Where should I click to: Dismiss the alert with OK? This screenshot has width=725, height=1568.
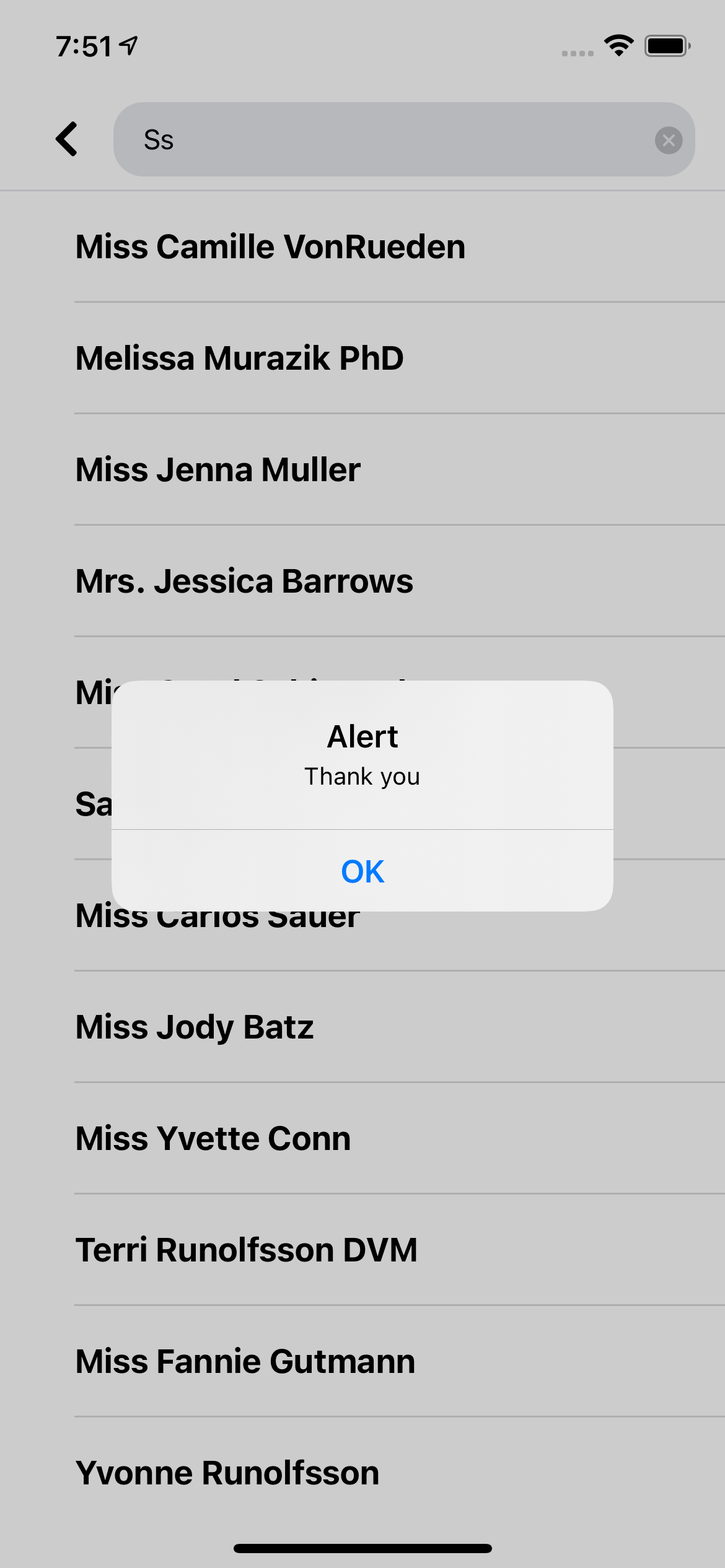(x=362, y=871)
